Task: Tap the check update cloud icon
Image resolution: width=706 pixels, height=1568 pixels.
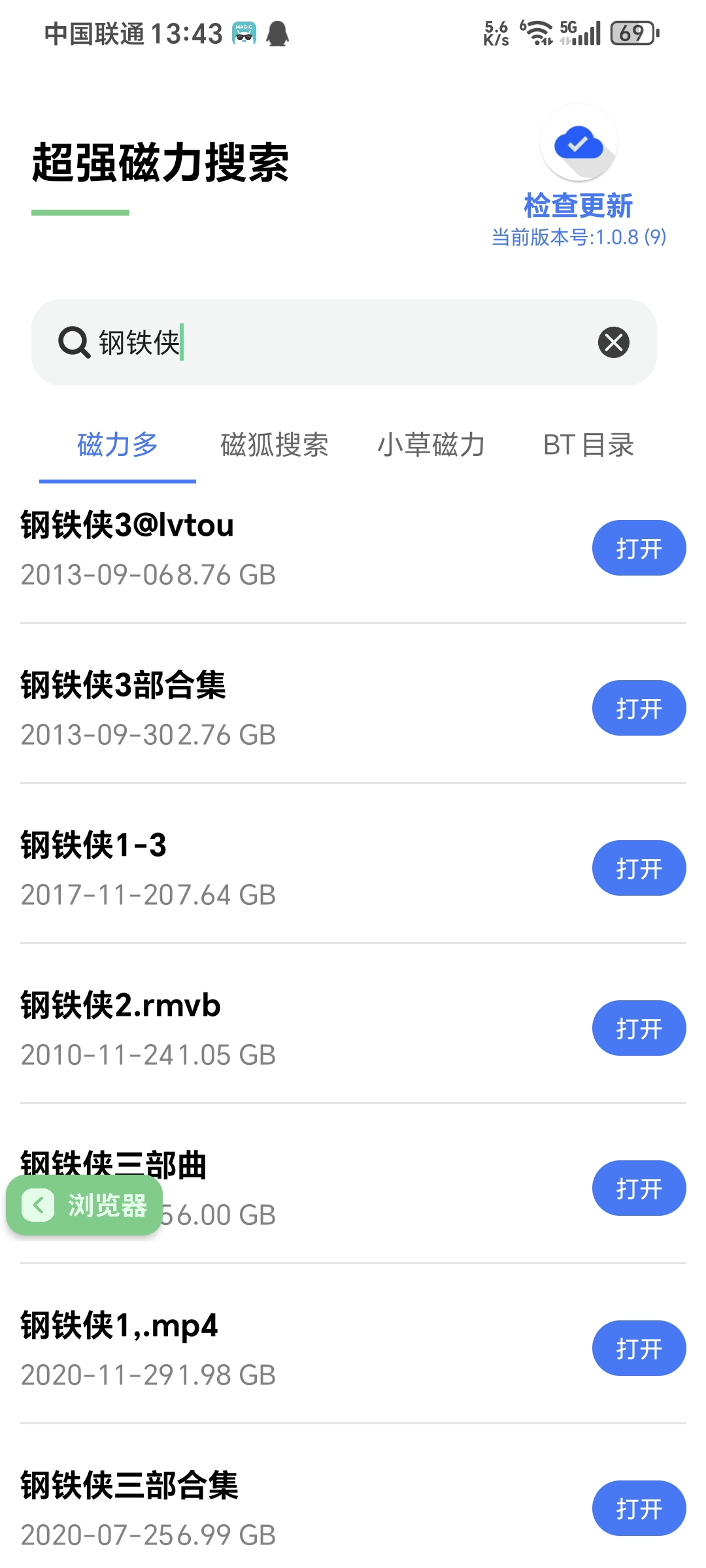Action: click(x=579, y=144)
